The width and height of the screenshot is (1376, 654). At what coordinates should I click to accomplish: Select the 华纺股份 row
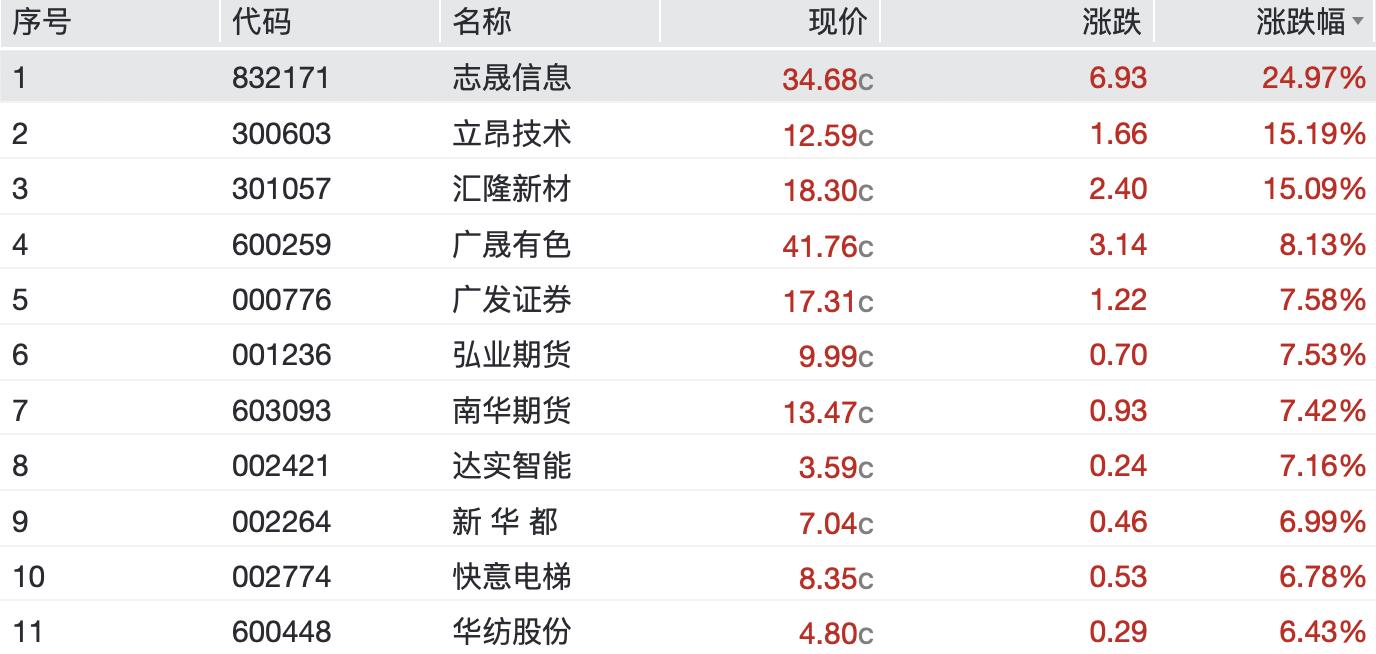pos(511,632)
